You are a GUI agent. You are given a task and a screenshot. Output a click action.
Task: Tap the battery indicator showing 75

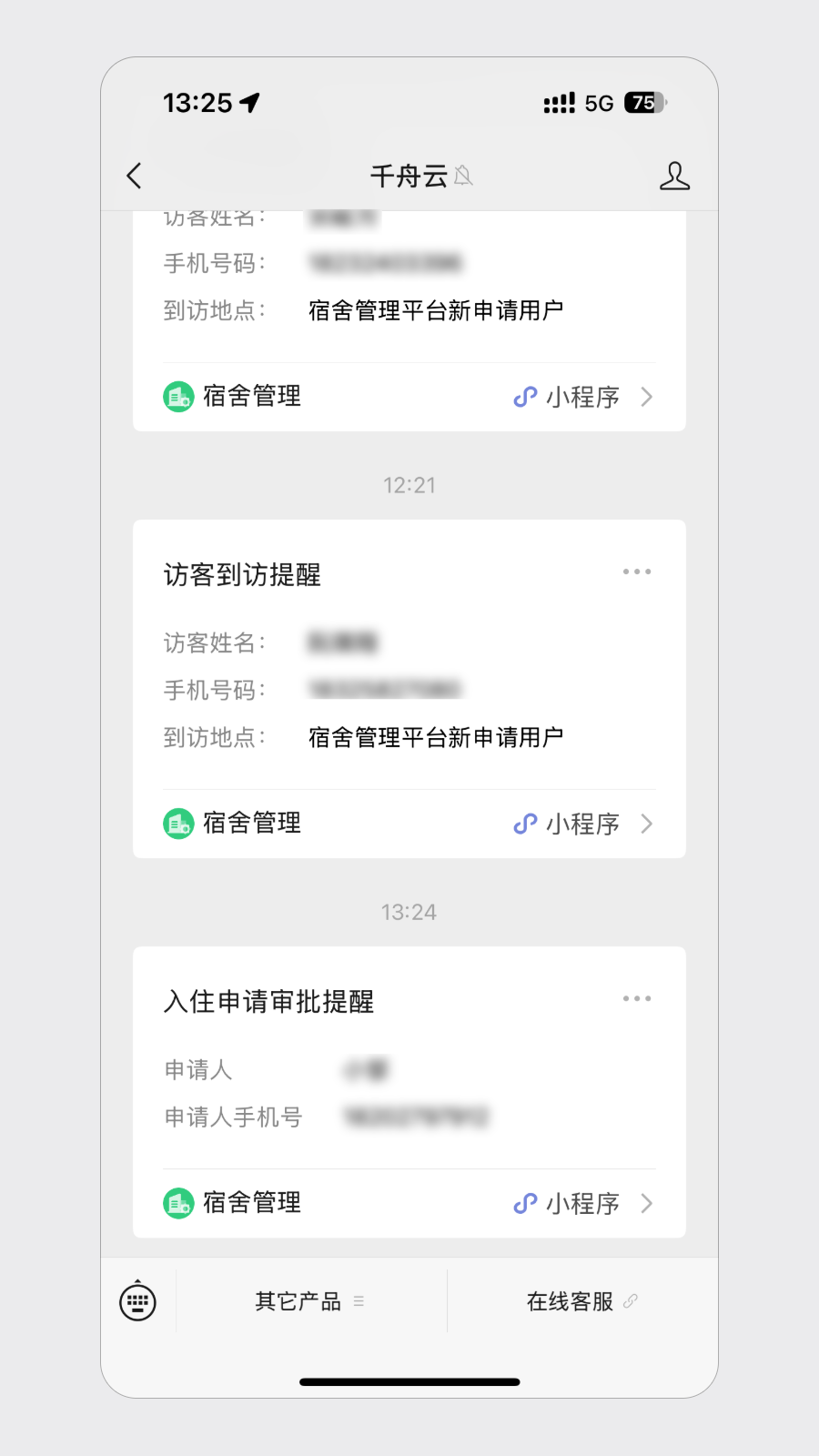[x=642, y=104]
